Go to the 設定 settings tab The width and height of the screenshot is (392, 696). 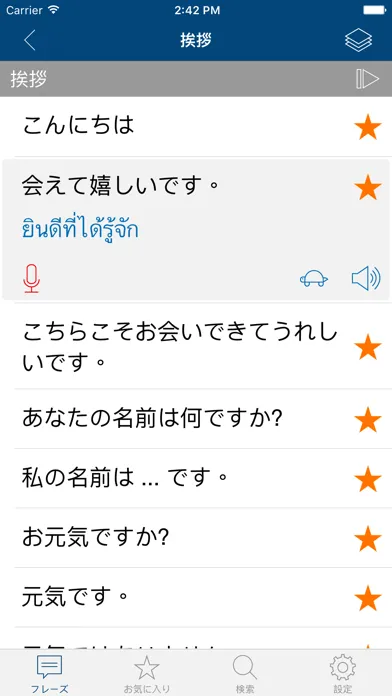click(x=343, y=674)
